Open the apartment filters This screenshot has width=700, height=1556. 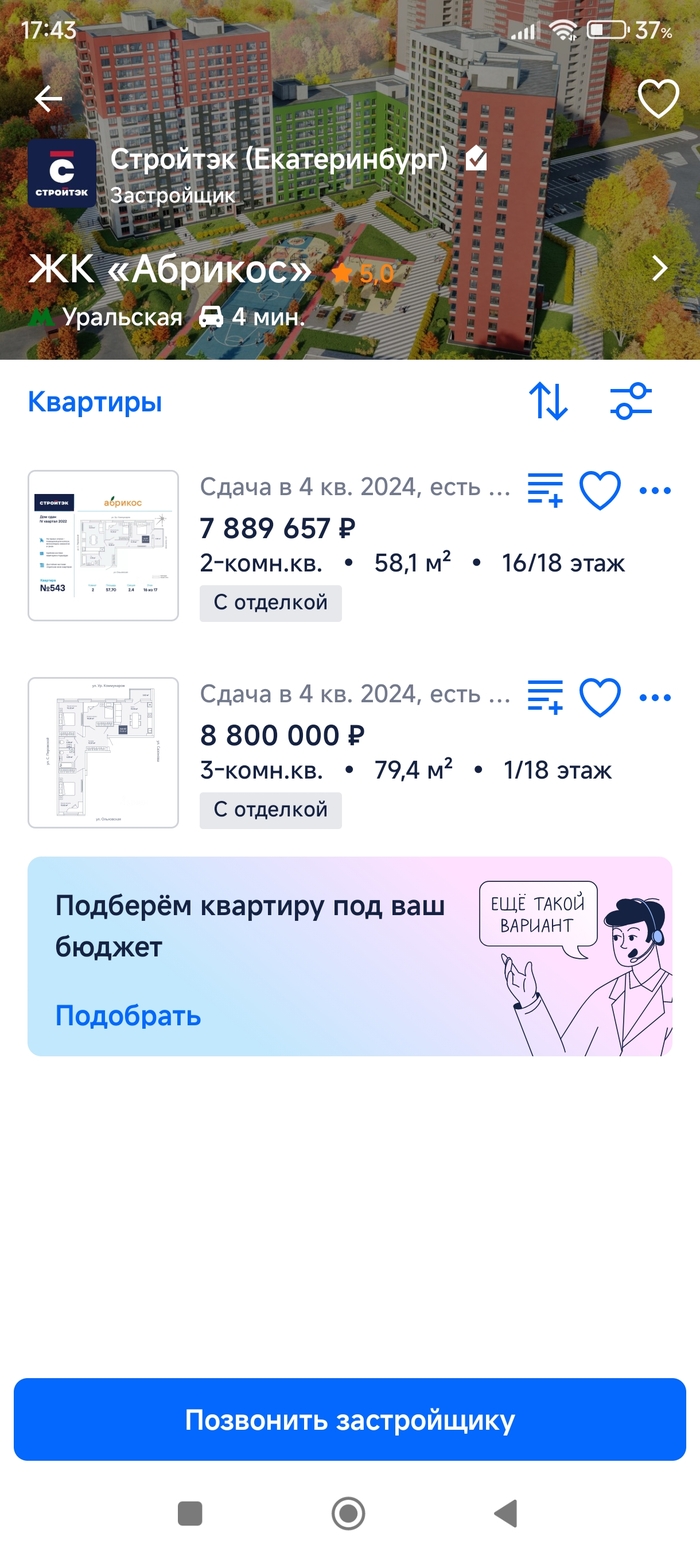[632, 401]
